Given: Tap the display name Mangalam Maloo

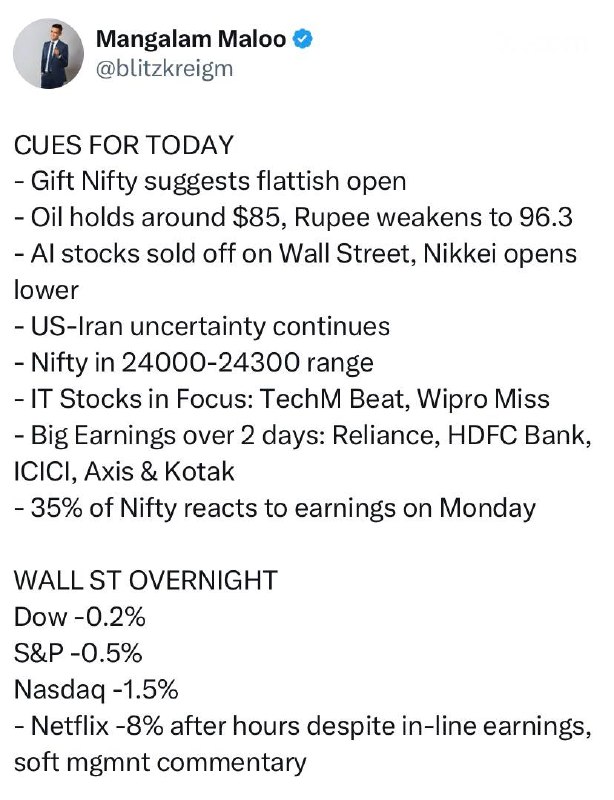Looking at the screenshot, I should pos(191,39).
